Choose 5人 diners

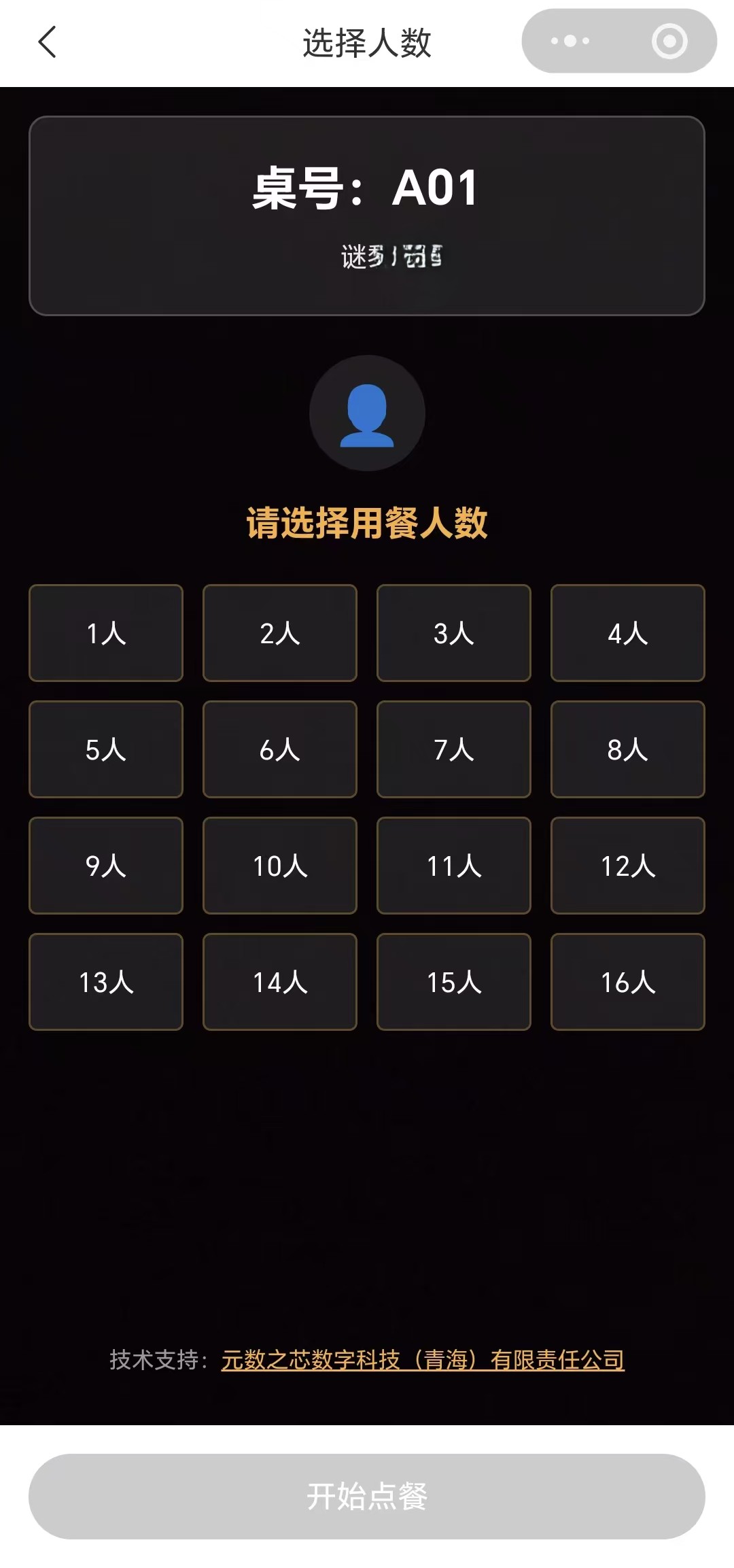[x=106, y=749]
